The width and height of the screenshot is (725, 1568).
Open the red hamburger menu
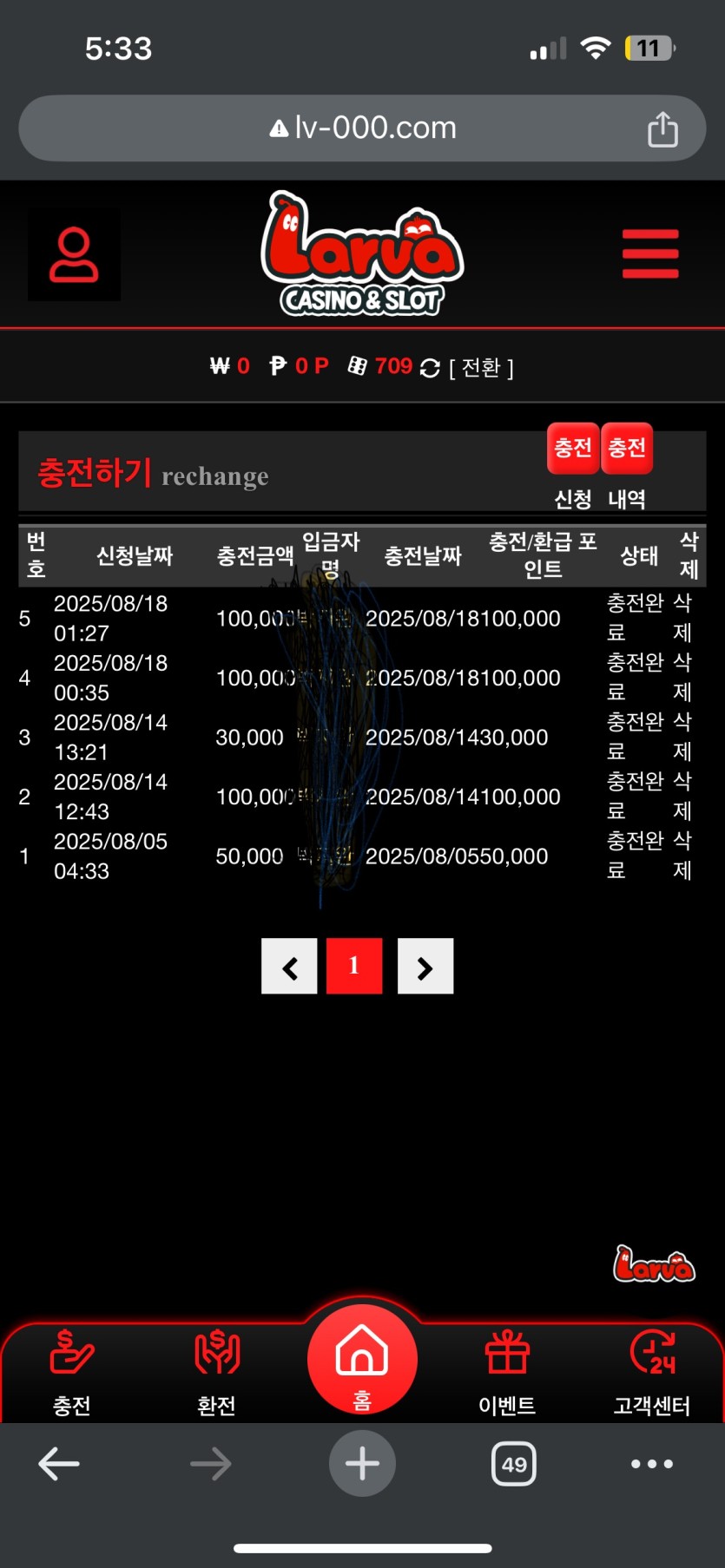tap(649, 254)
